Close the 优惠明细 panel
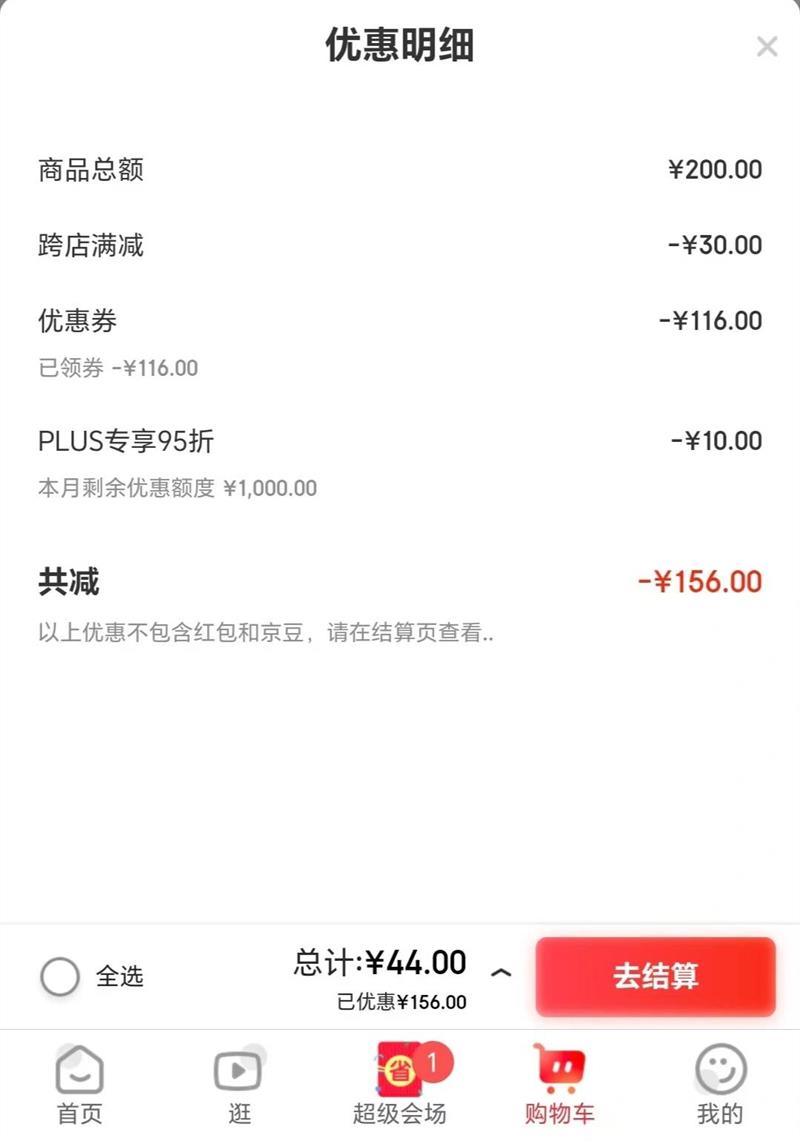 [x=766, y=47]
